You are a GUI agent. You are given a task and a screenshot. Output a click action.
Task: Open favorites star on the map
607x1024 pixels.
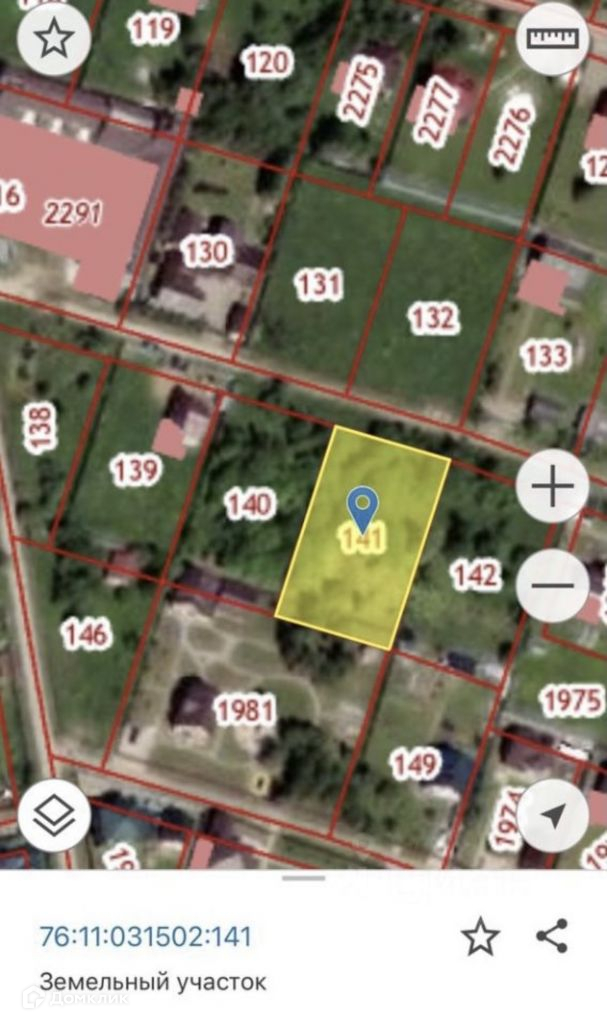54,39
